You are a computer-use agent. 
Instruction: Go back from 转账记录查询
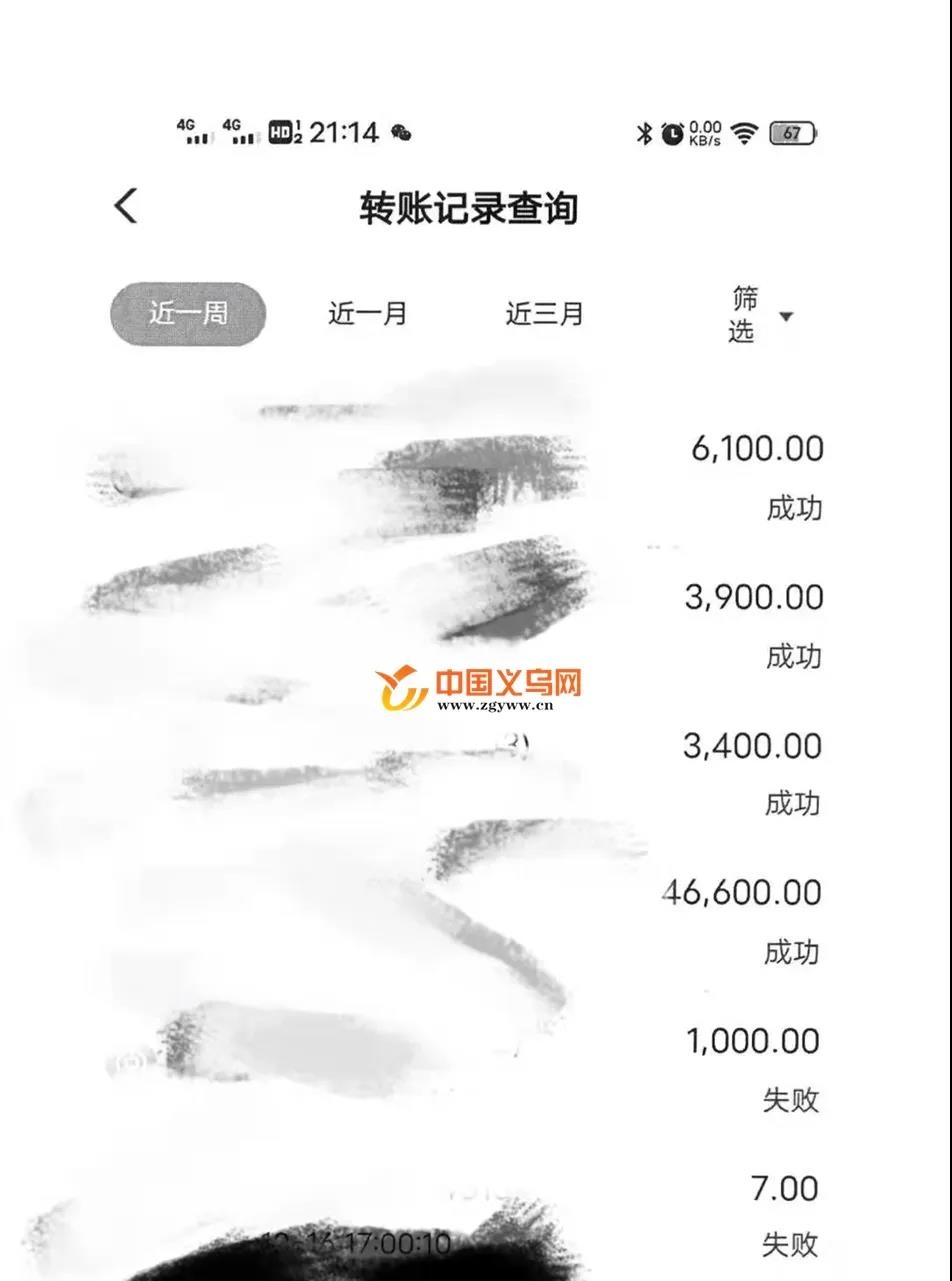click(x=126, y=207)
